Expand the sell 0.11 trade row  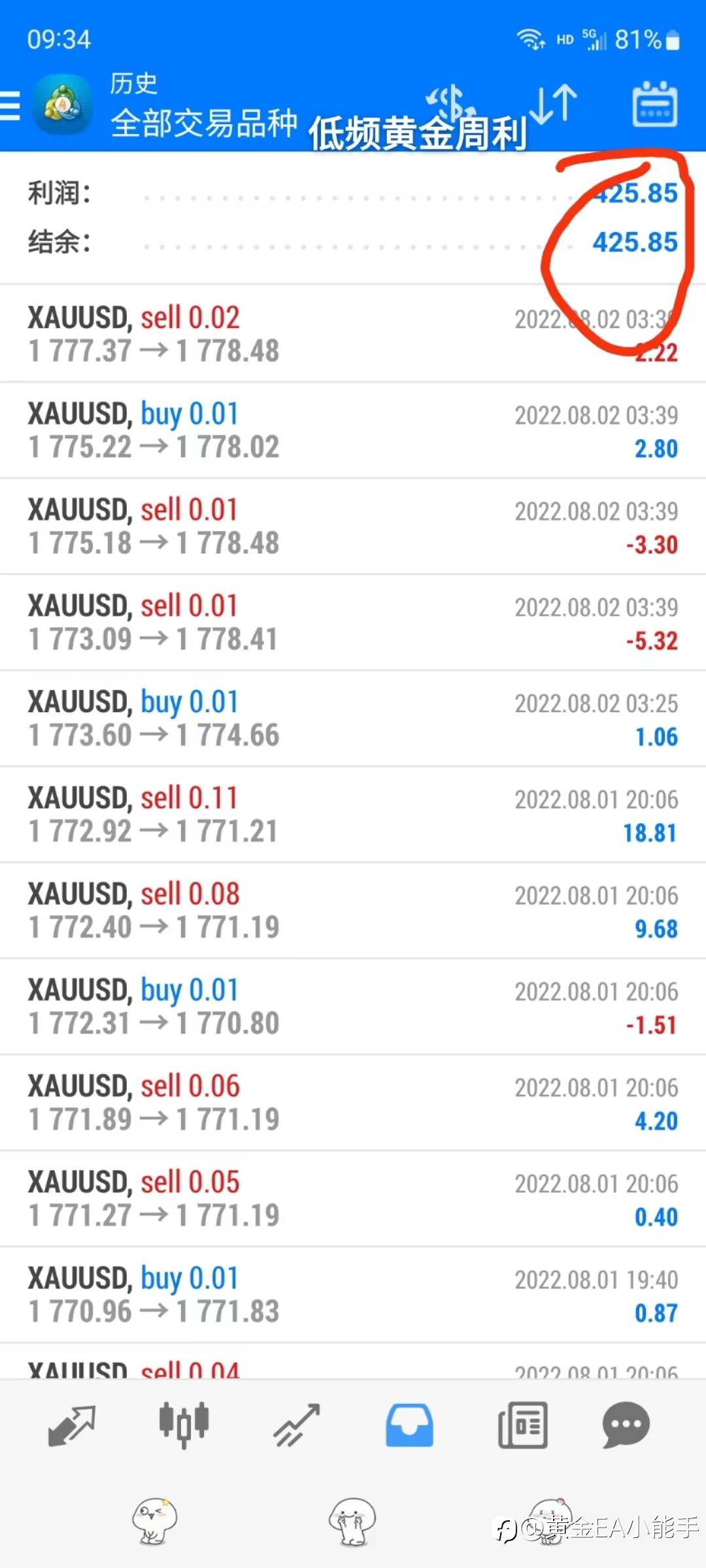click(353, 815)
